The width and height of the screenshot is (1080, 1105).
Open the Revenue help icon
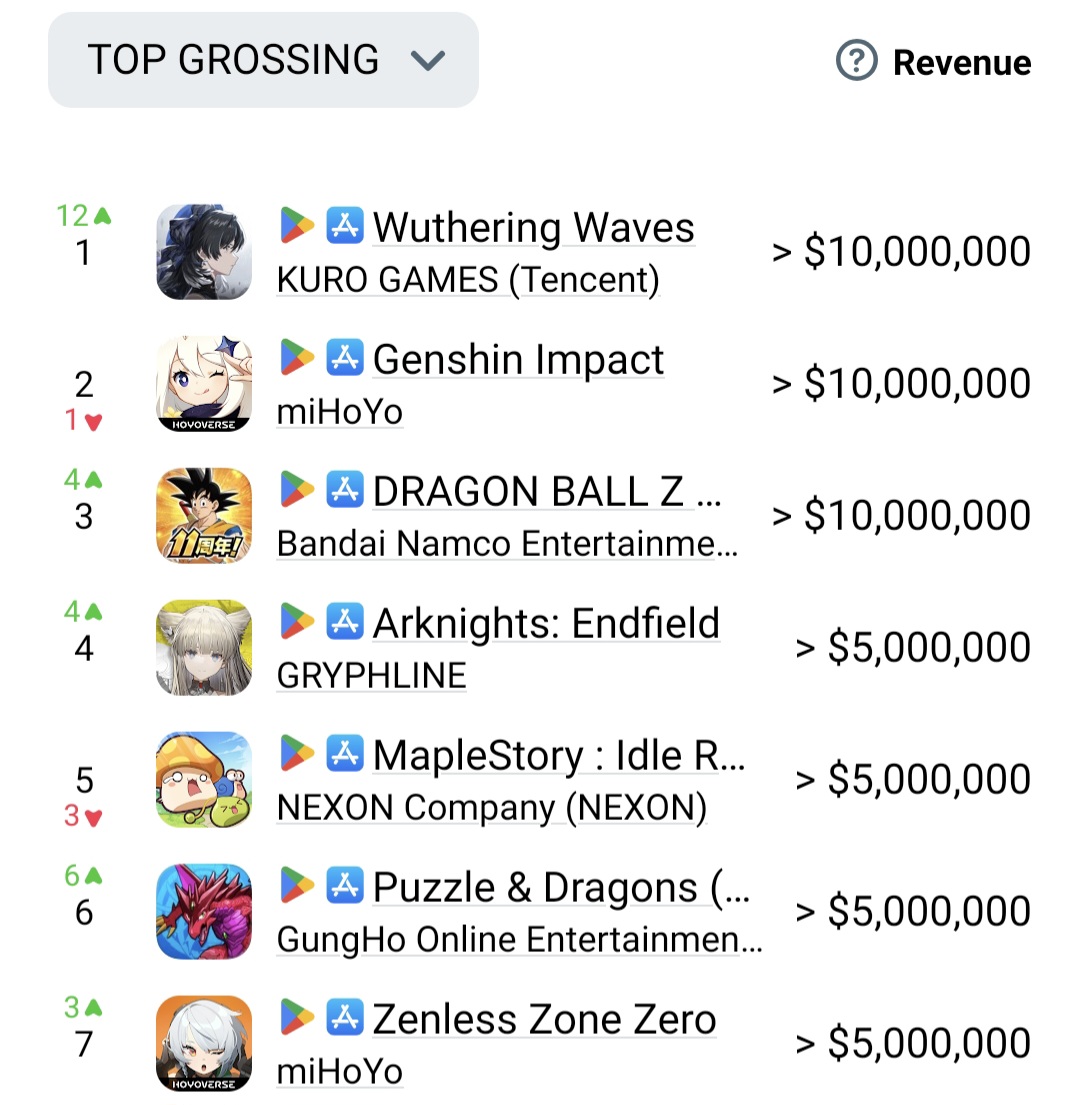click(856, 62)
